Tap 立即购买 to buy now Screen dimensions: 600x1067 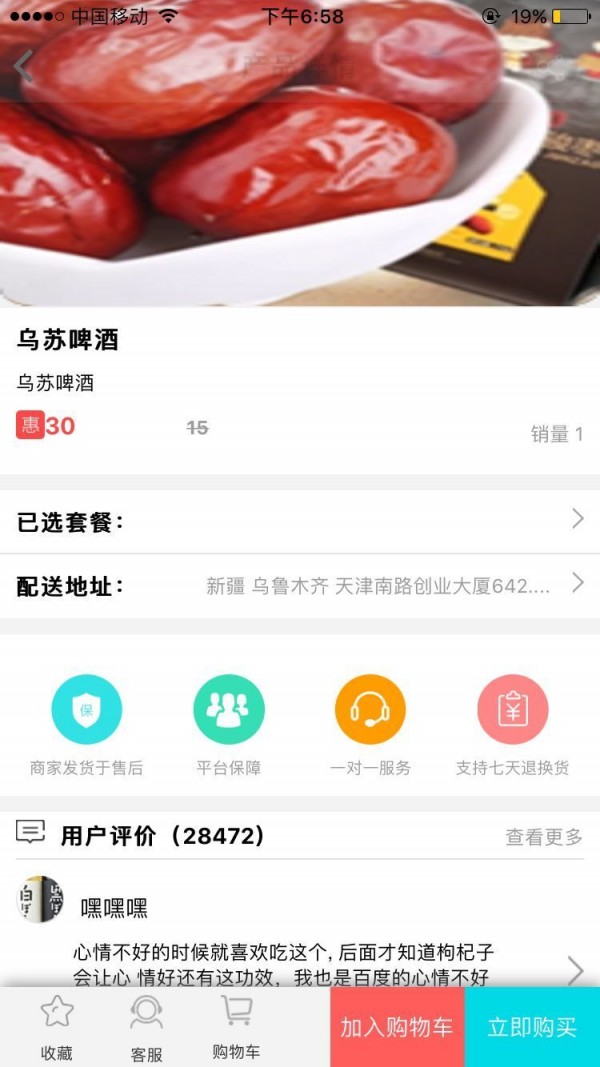[x=532, y=1027]
